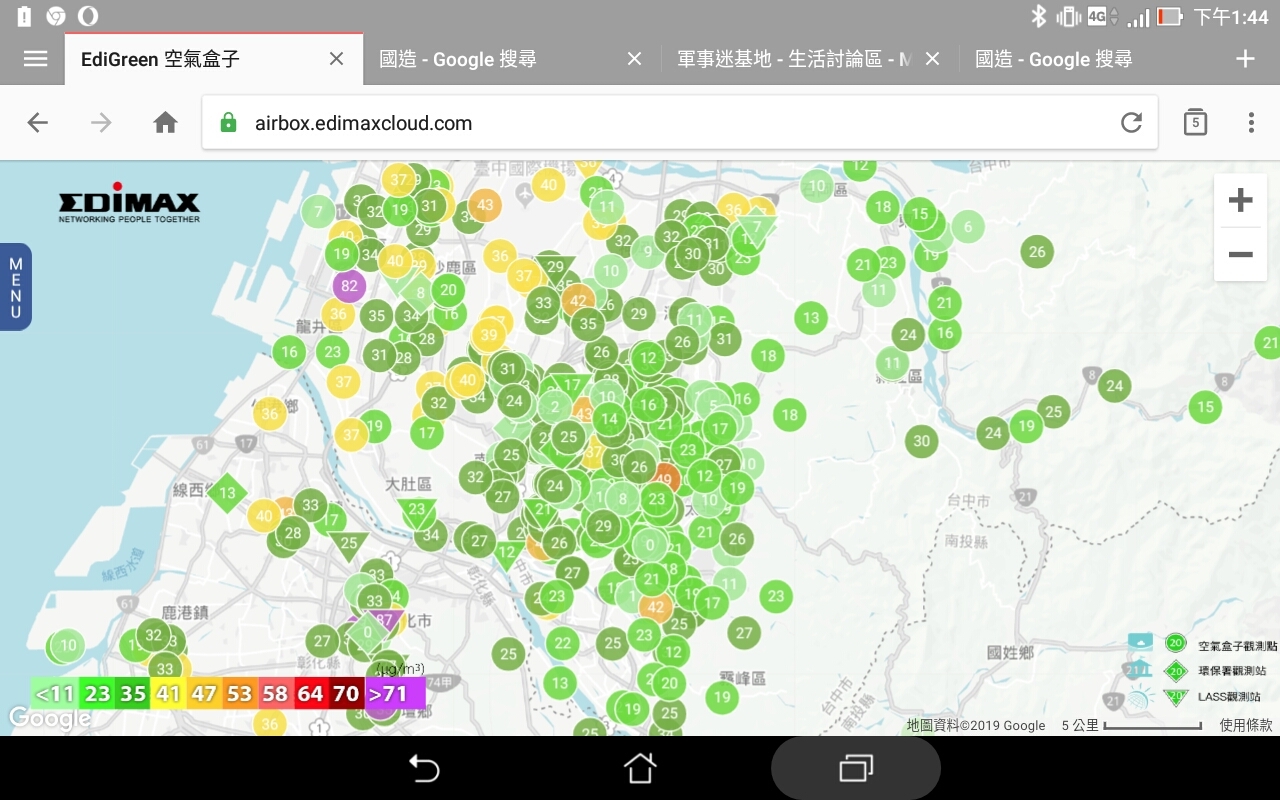Select the purple 82 air sensor marker
This screenshot has width=1280, height=800.
pos(349,286)
